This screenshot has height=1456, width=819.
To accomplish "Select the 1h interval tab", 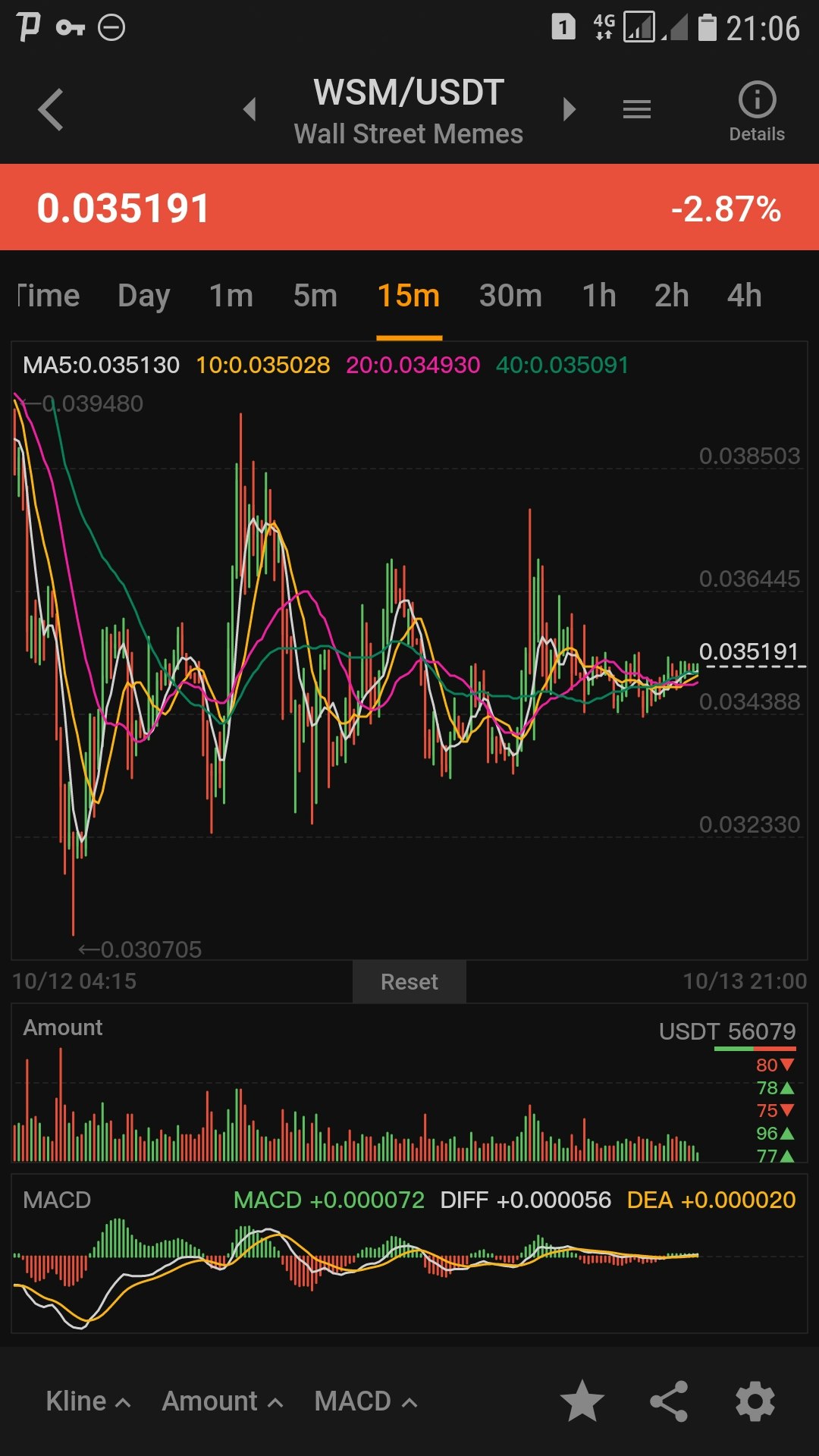I will tap(598, 296).
